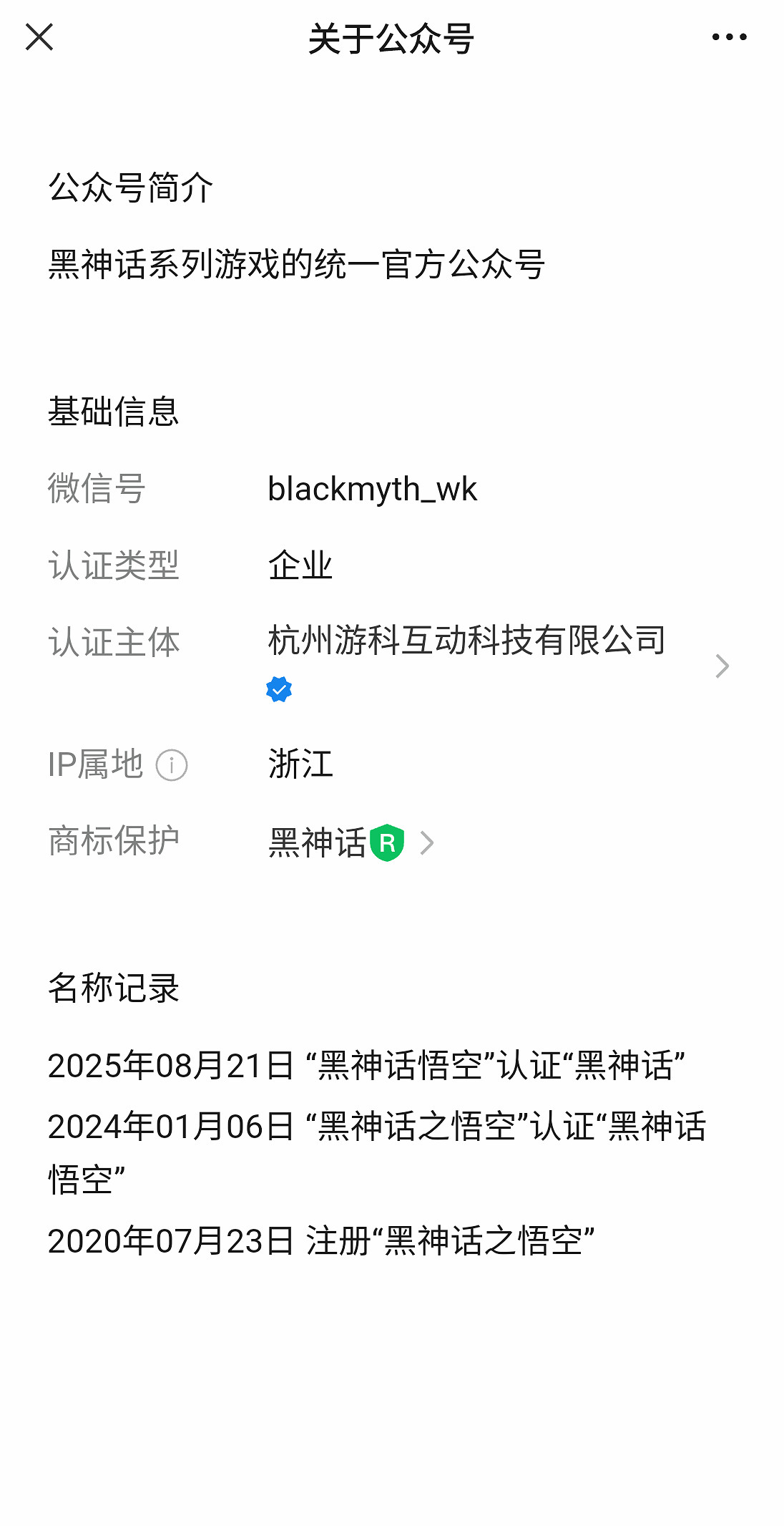Open trademark details via chevron after 黑神话
The image size is (784, 1526).
click(429, 842)
